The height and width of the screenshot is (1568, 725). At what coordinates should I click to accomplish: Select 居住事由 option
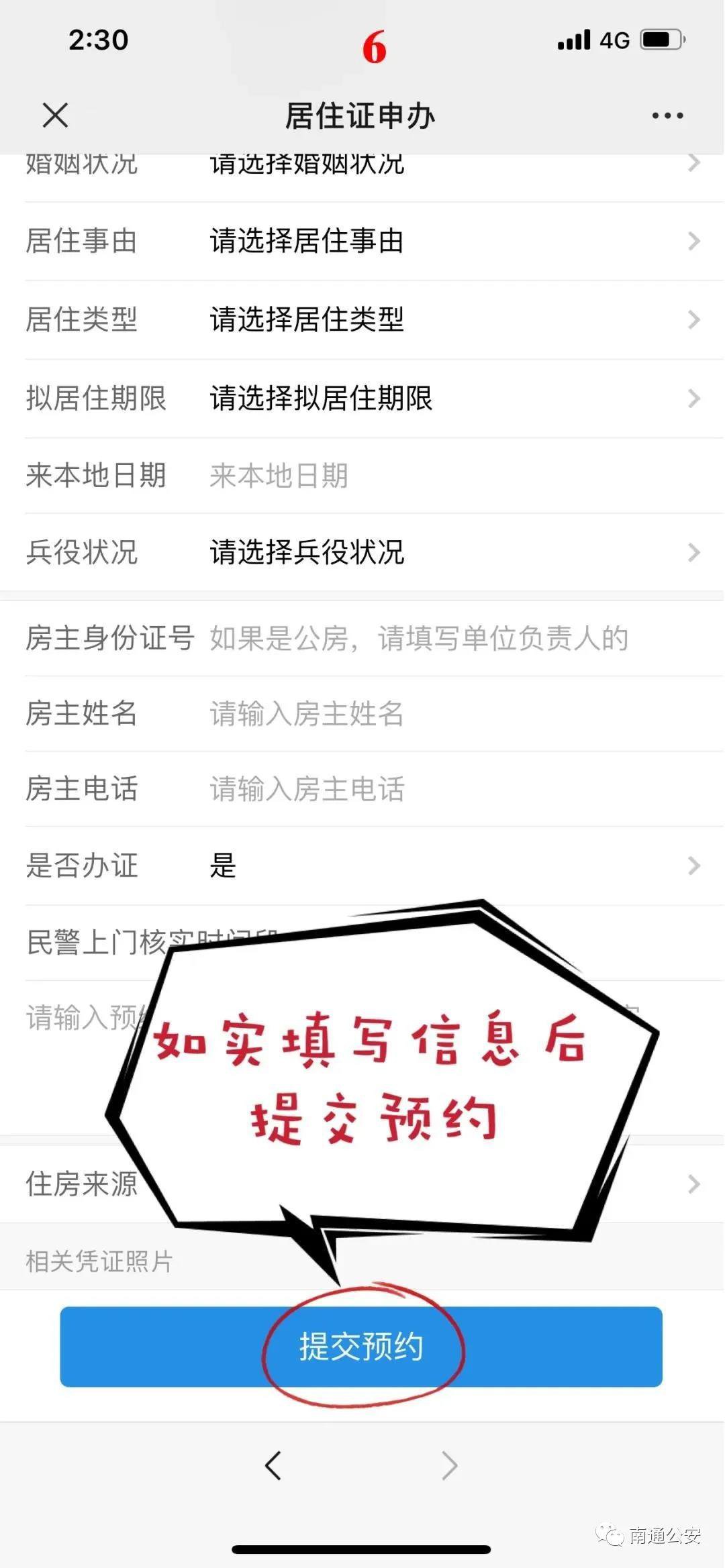(x=362, y=241)
